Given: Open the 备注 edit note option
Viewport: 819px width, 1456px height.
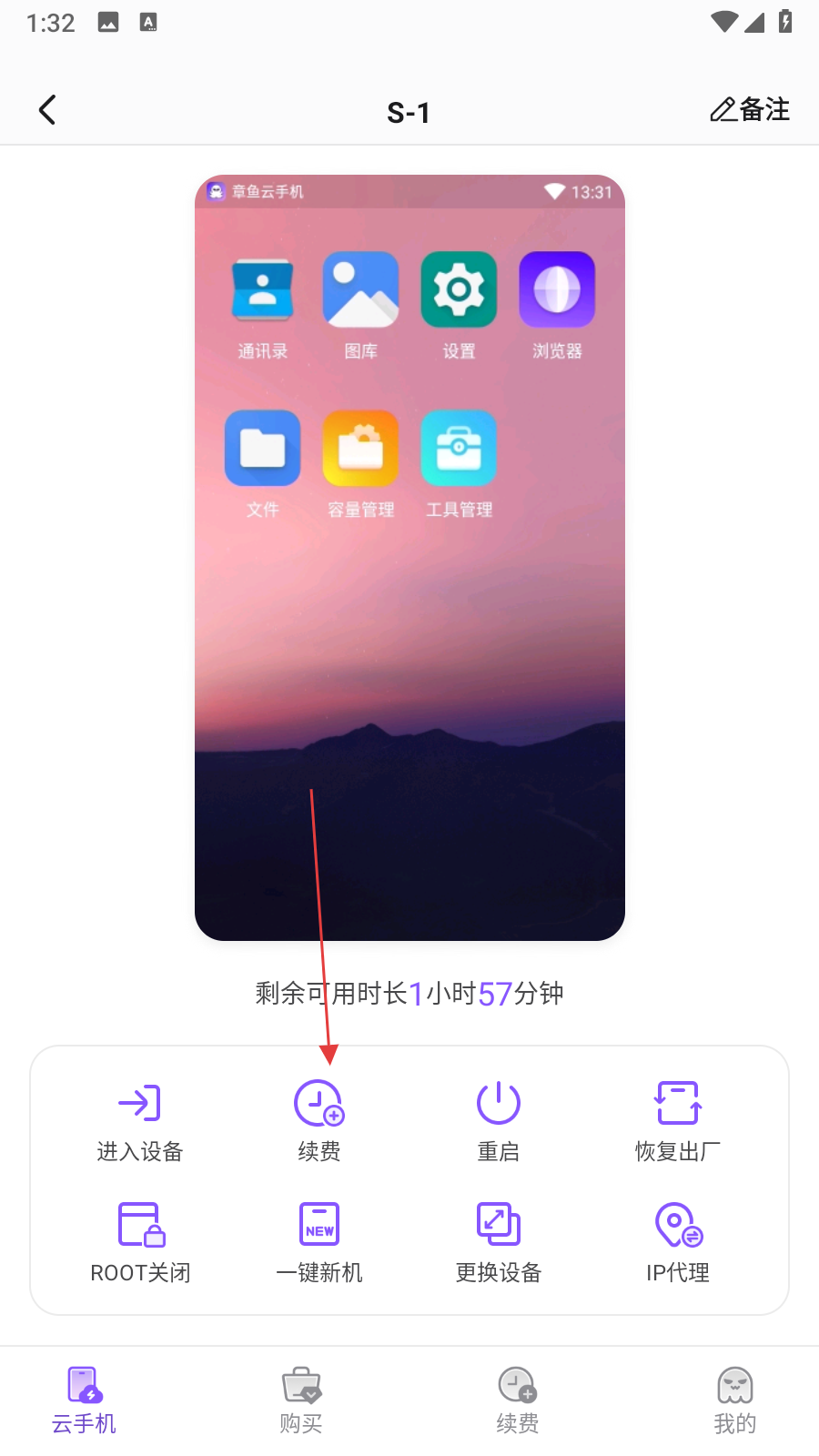Looking at the screenshot, I should point(749,110).
